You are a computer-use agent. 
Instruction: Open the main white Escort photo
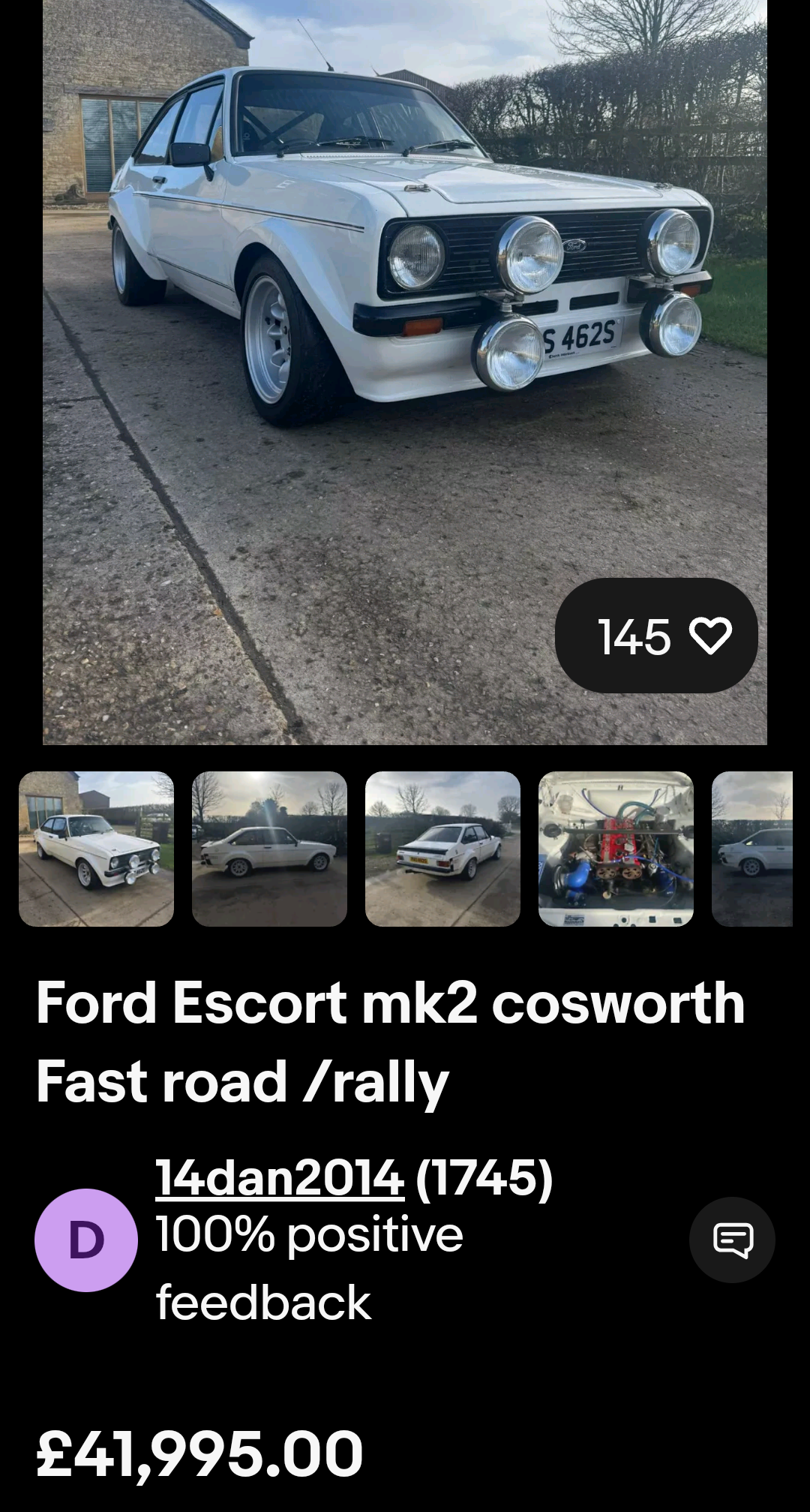pyautogui.click(x=405, y=372)
